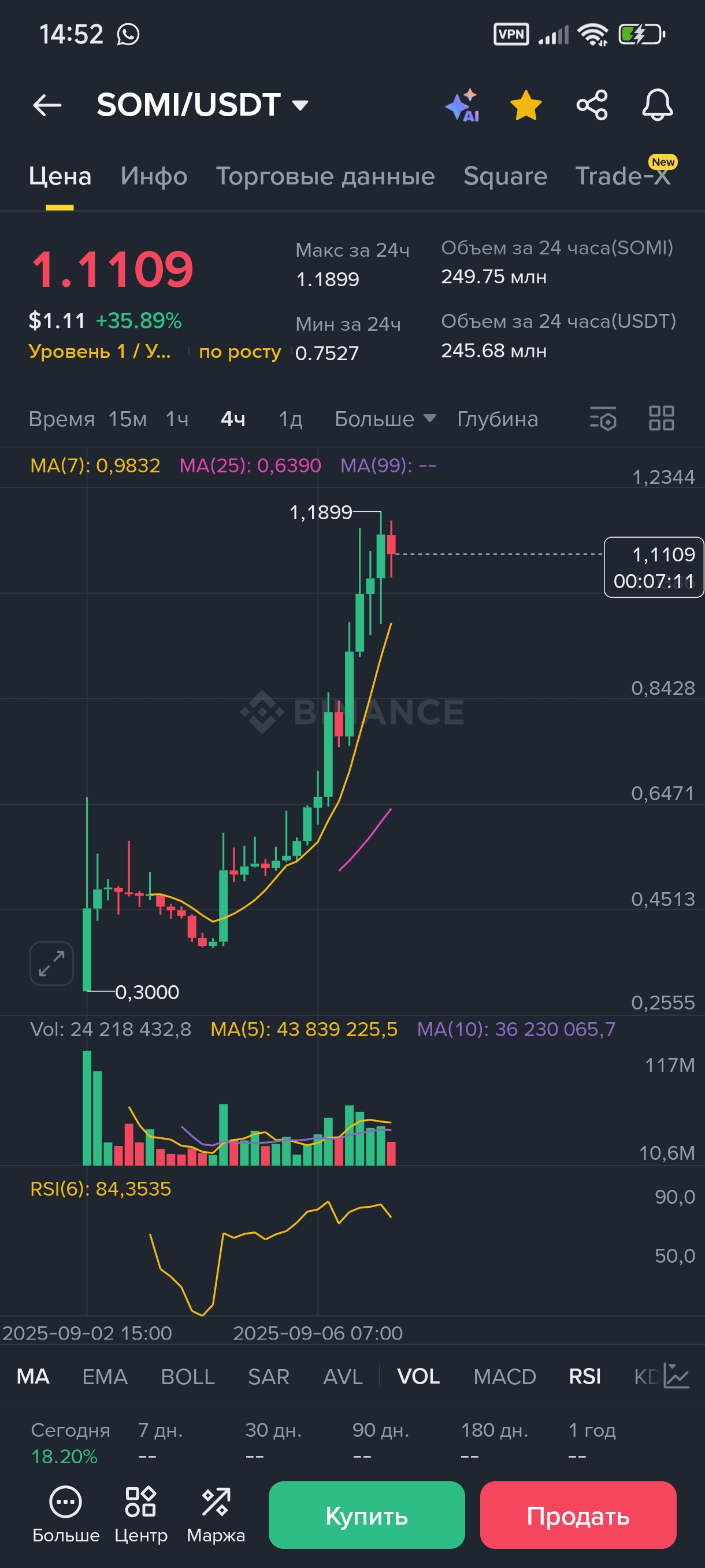Tap the red Продать button
The width and height of the screenshot is (705, 1568).
point(578,1514)
